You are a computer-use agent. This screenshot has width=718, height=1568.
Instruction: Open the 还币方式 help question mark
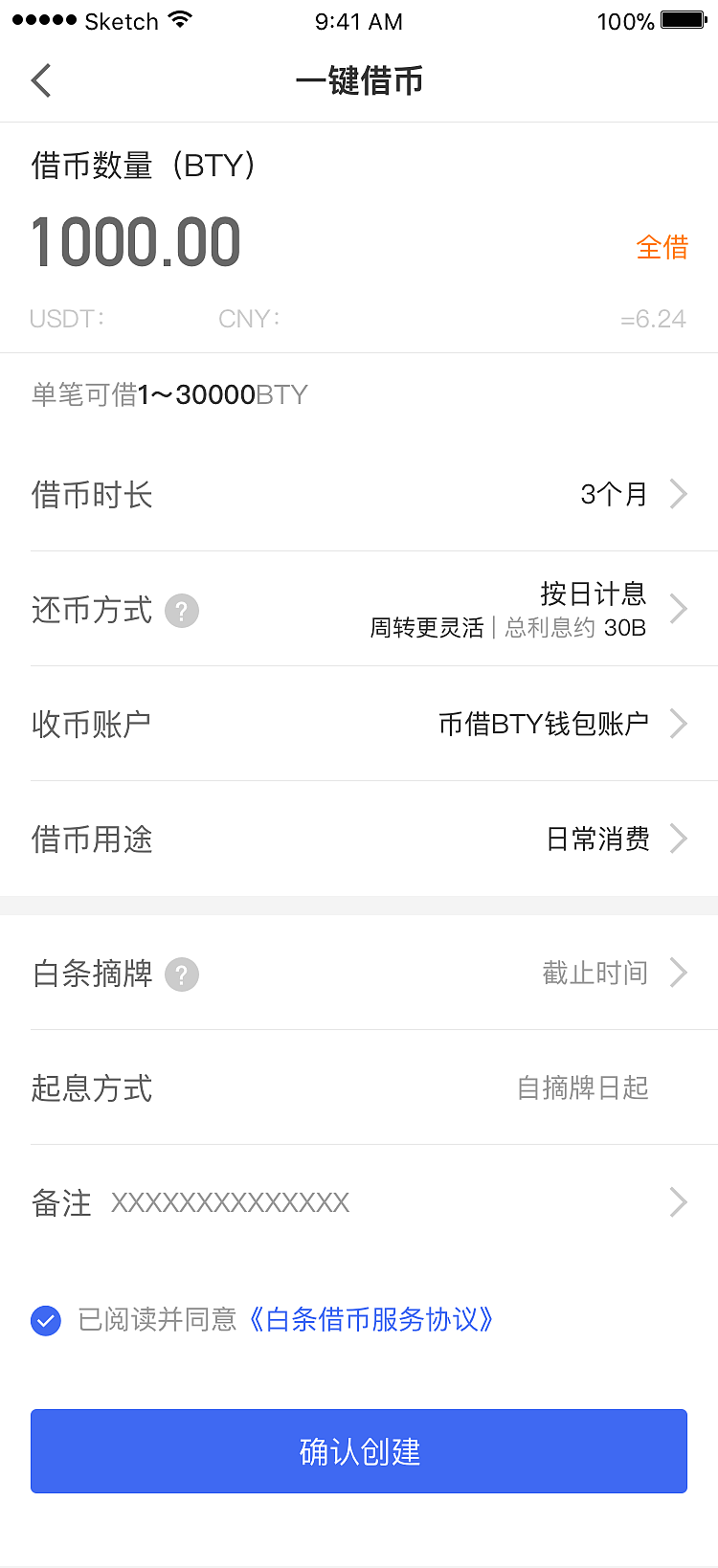(182, 610)
